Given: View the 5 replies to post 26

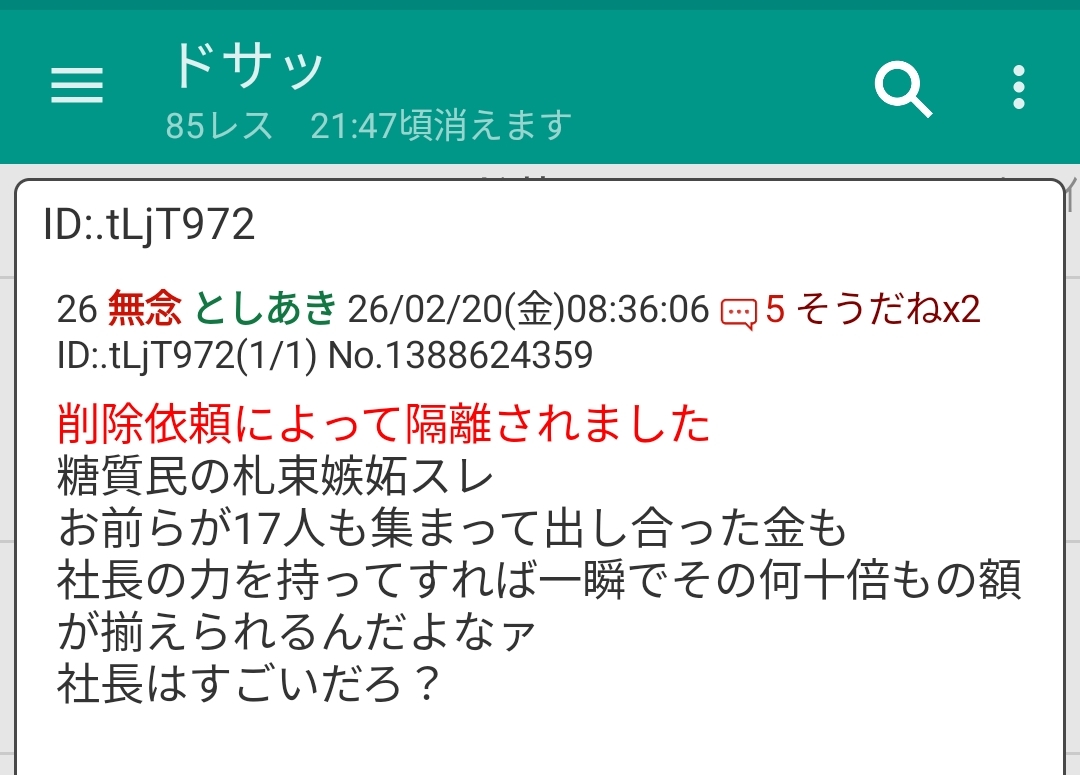Looking at the screenshot, I should point(752,311).
